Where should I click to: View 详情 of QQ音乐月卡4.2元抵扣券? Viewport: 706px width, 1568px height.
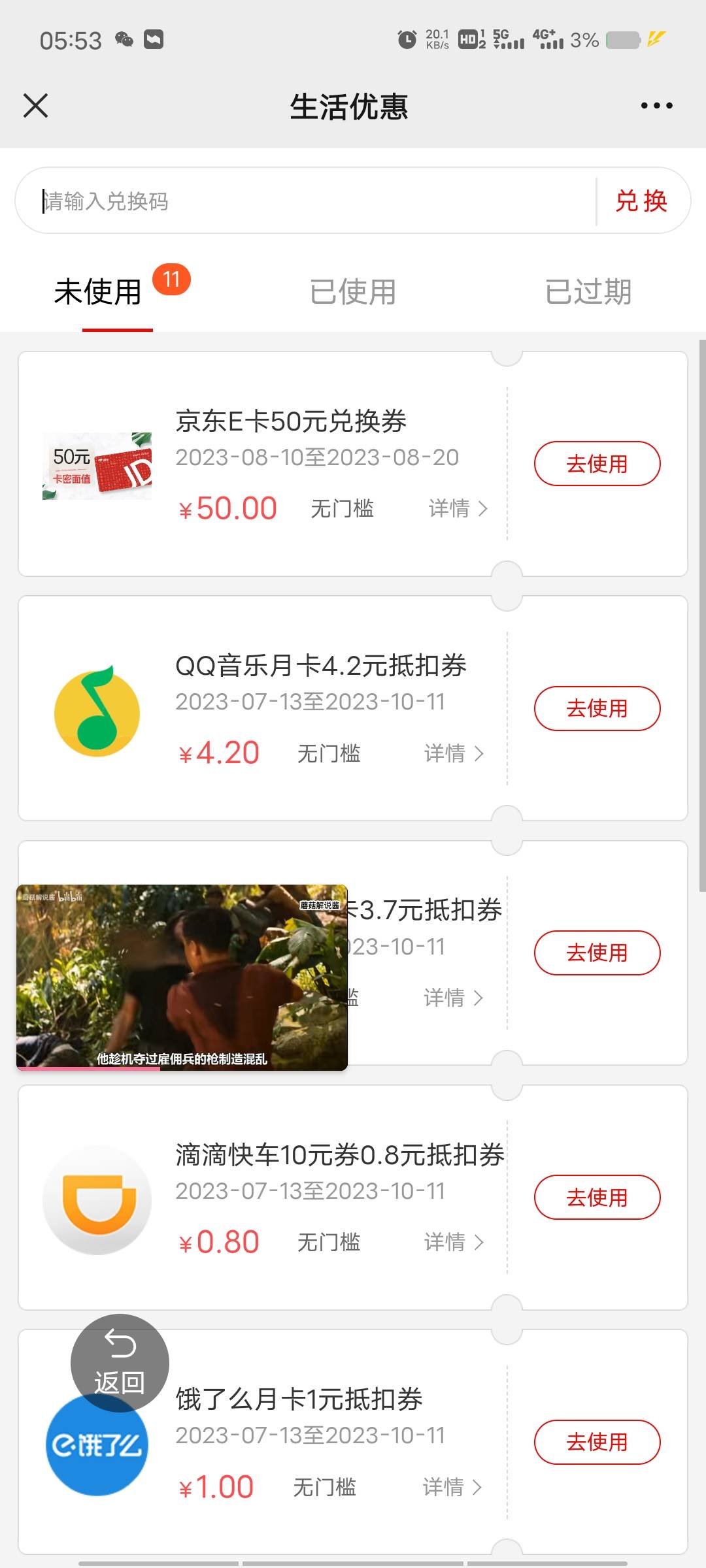click(454, 753)
